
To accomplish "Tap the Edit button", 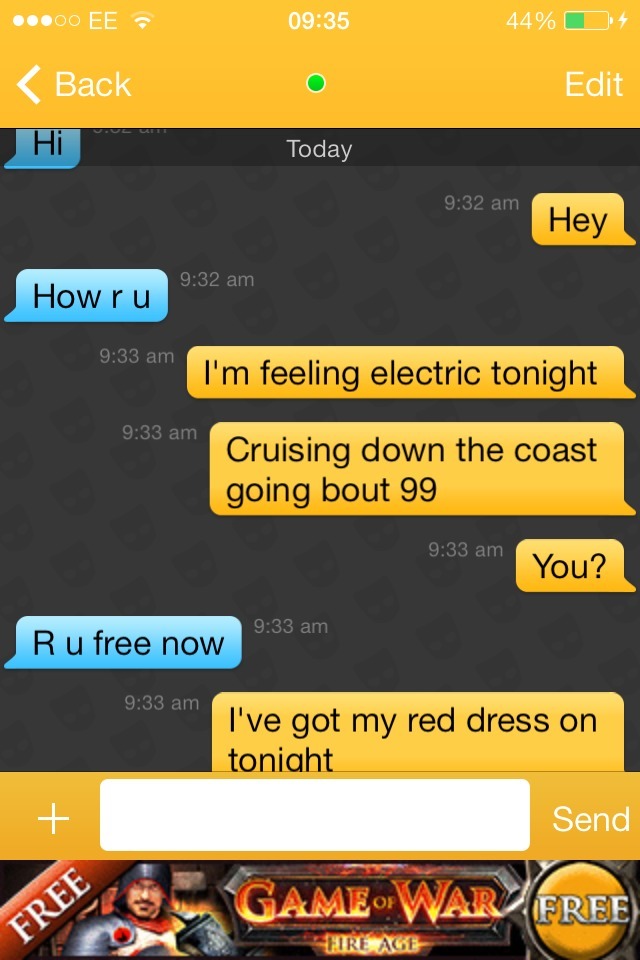I will (x=593, y=85).
